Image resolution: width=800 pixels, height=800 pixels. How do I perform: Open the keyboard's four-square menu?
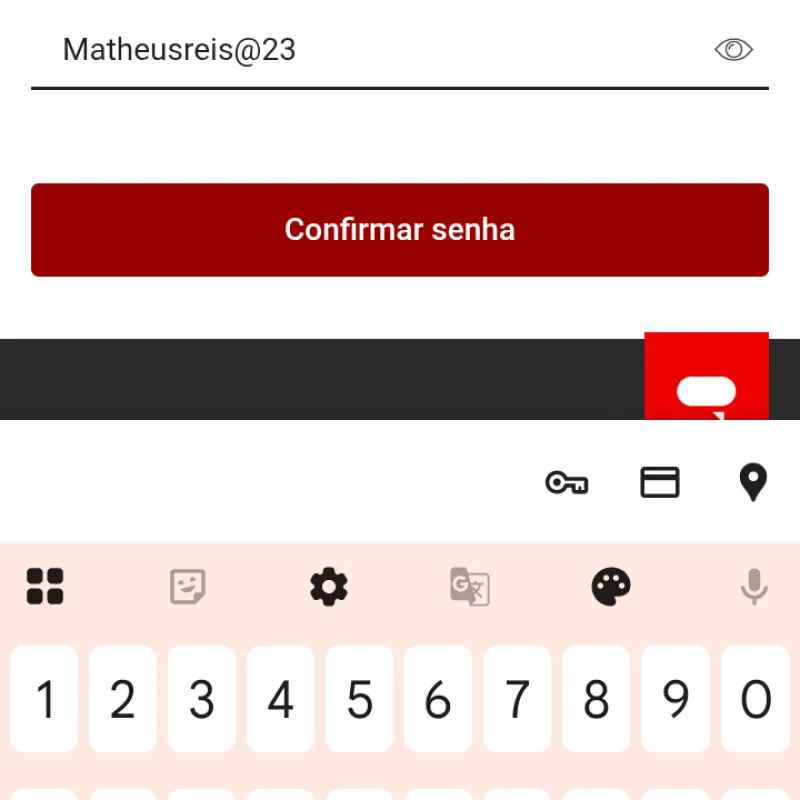45,586
